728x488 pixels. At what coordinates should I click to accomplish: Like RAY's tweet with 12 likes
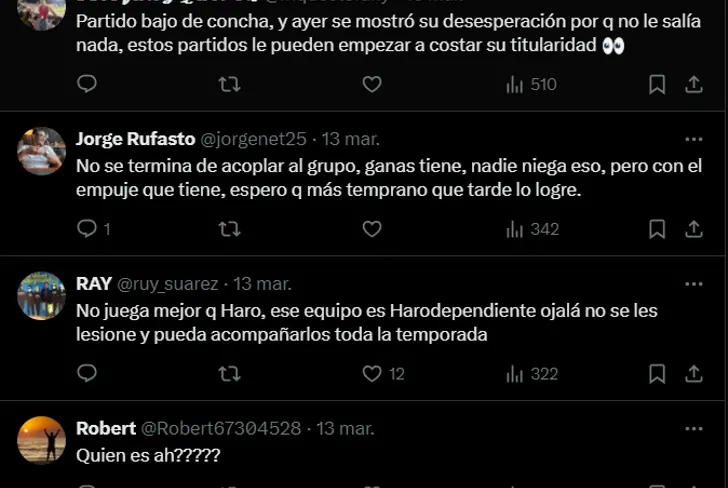(x=372, y=373)
